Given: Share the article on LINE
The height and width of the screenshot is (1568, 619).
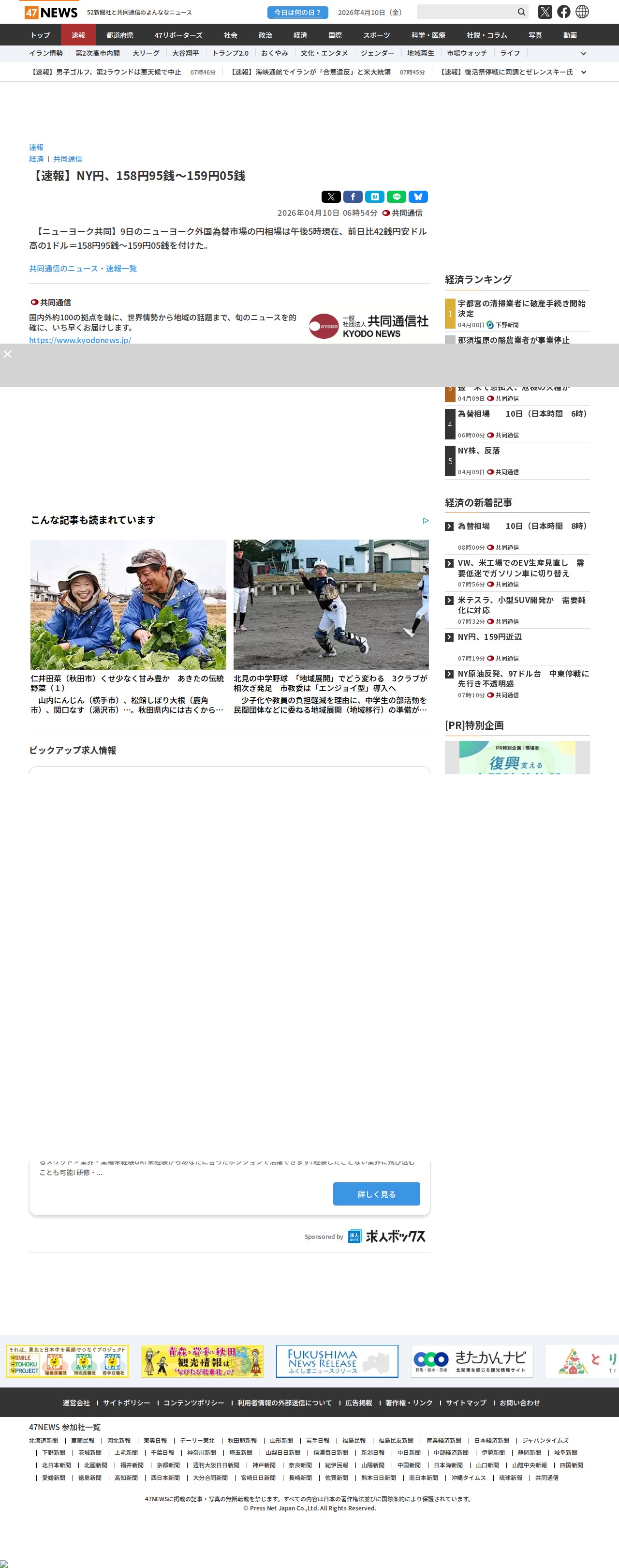Looking at the screenshot, I should pos(397,196).
